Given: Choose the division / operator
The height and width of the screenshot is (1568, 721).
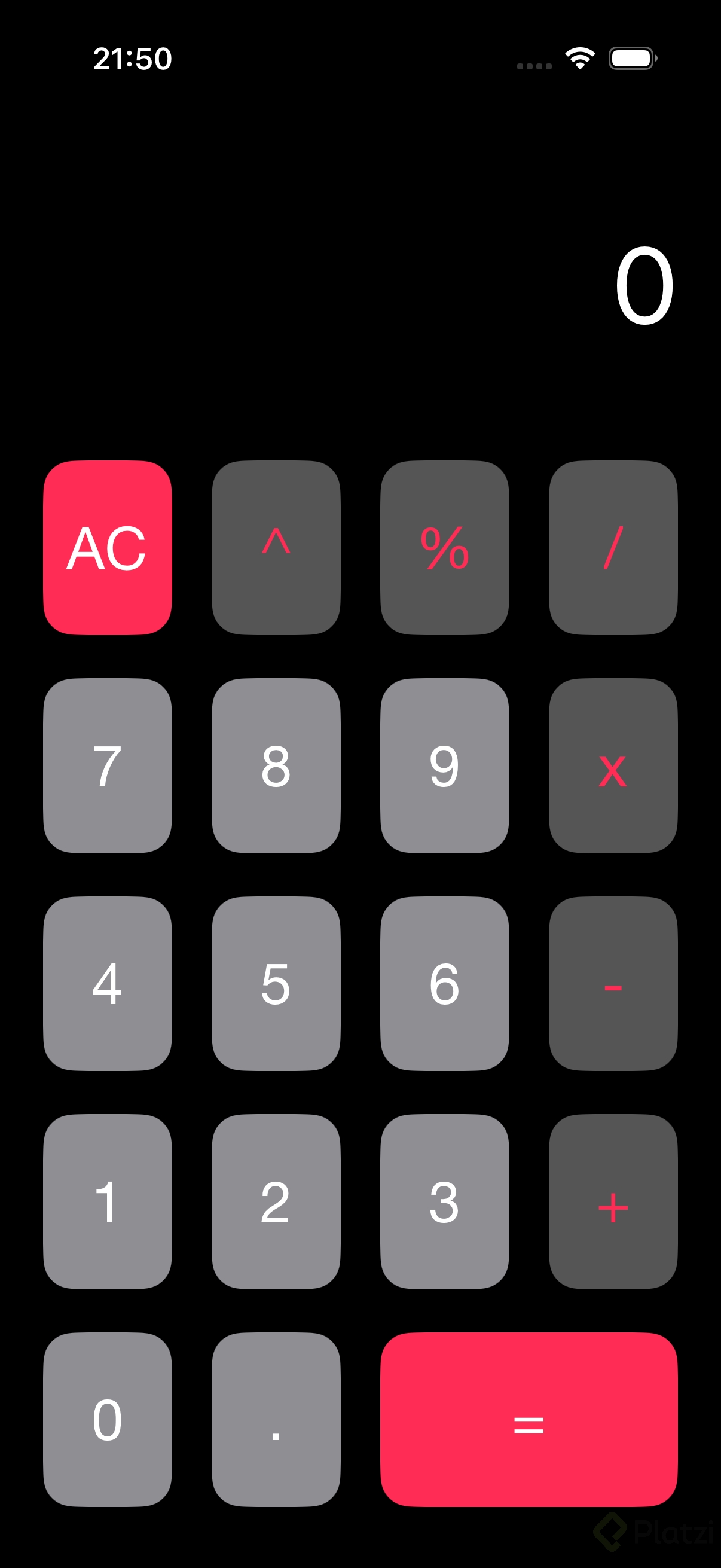Looking at the screenshot, I should point(613,548).
